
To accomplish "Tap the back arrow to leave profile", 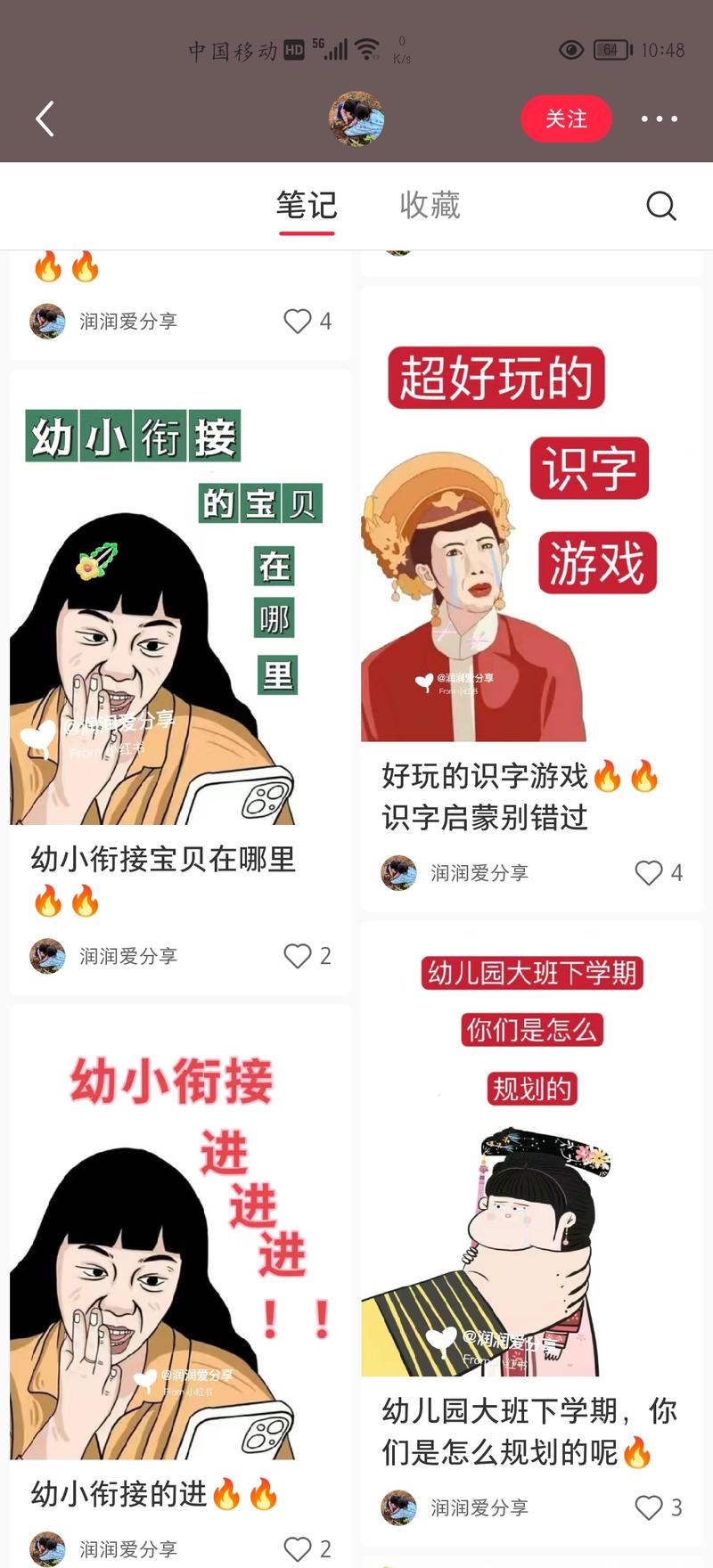I will click(43, 118).
